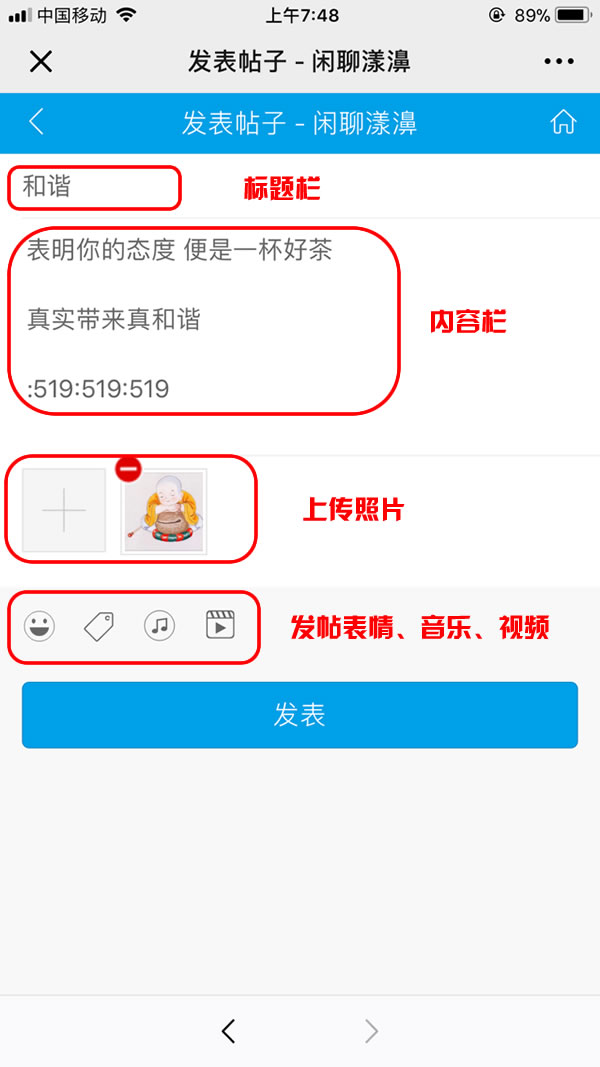
Task: Open the three-dot overflow menu
Action: (559, 62)
